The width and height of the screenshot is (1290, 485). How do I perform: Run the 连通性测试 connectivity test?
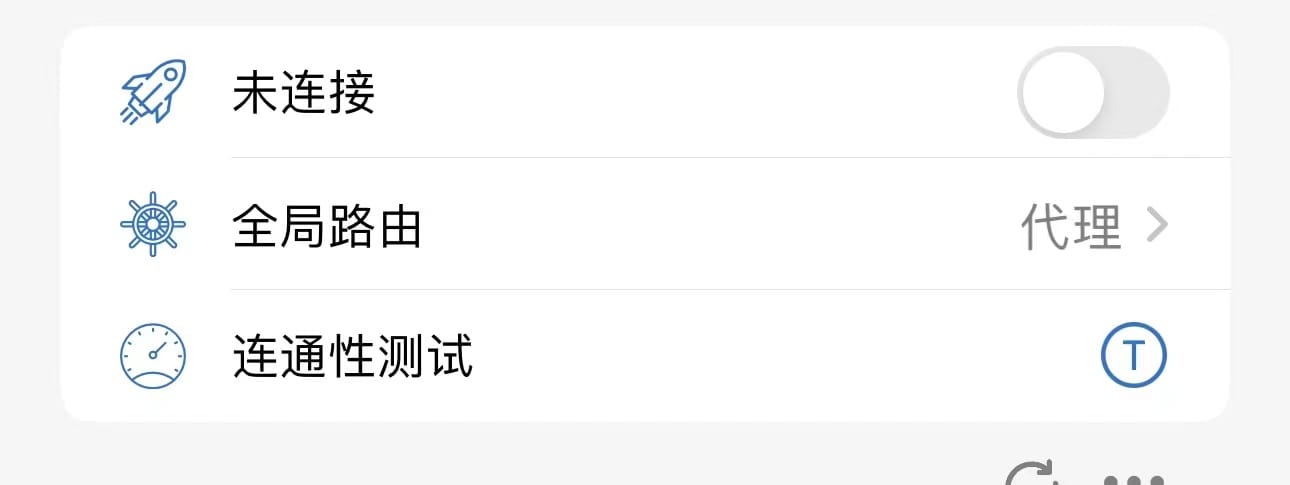tap(352, 357)
